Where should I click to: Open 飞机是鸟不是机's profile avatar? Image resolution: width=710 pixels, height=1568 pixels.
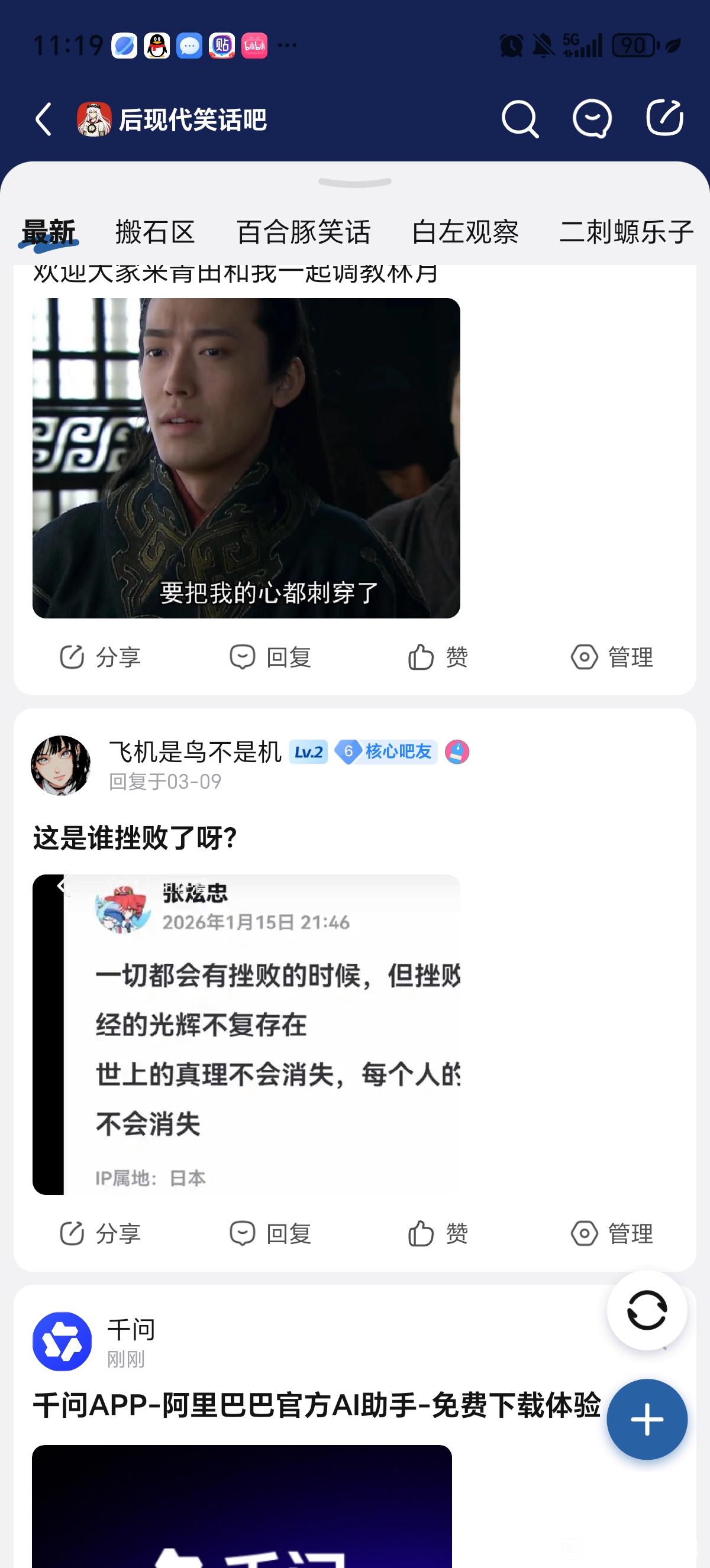(x=61, y=765)
